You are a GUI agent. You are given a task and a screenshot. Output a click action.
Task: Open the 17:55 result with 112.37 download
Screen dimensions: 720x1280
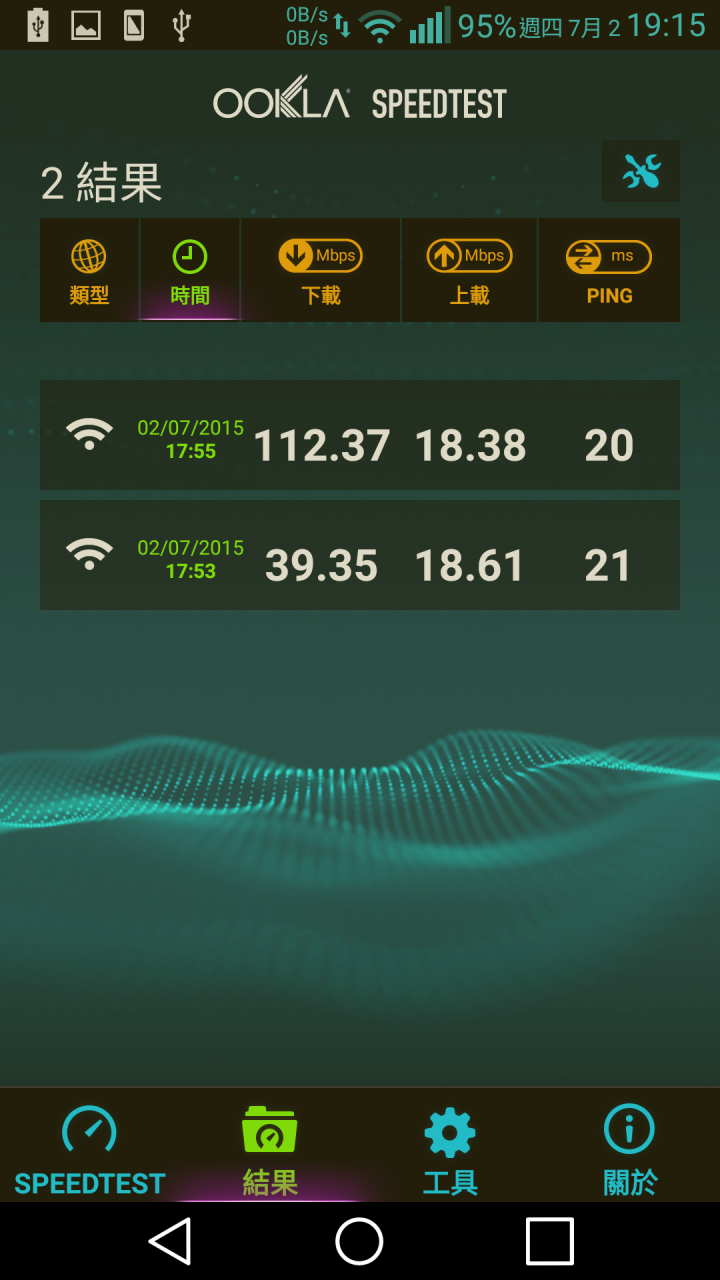pos(360,435)
